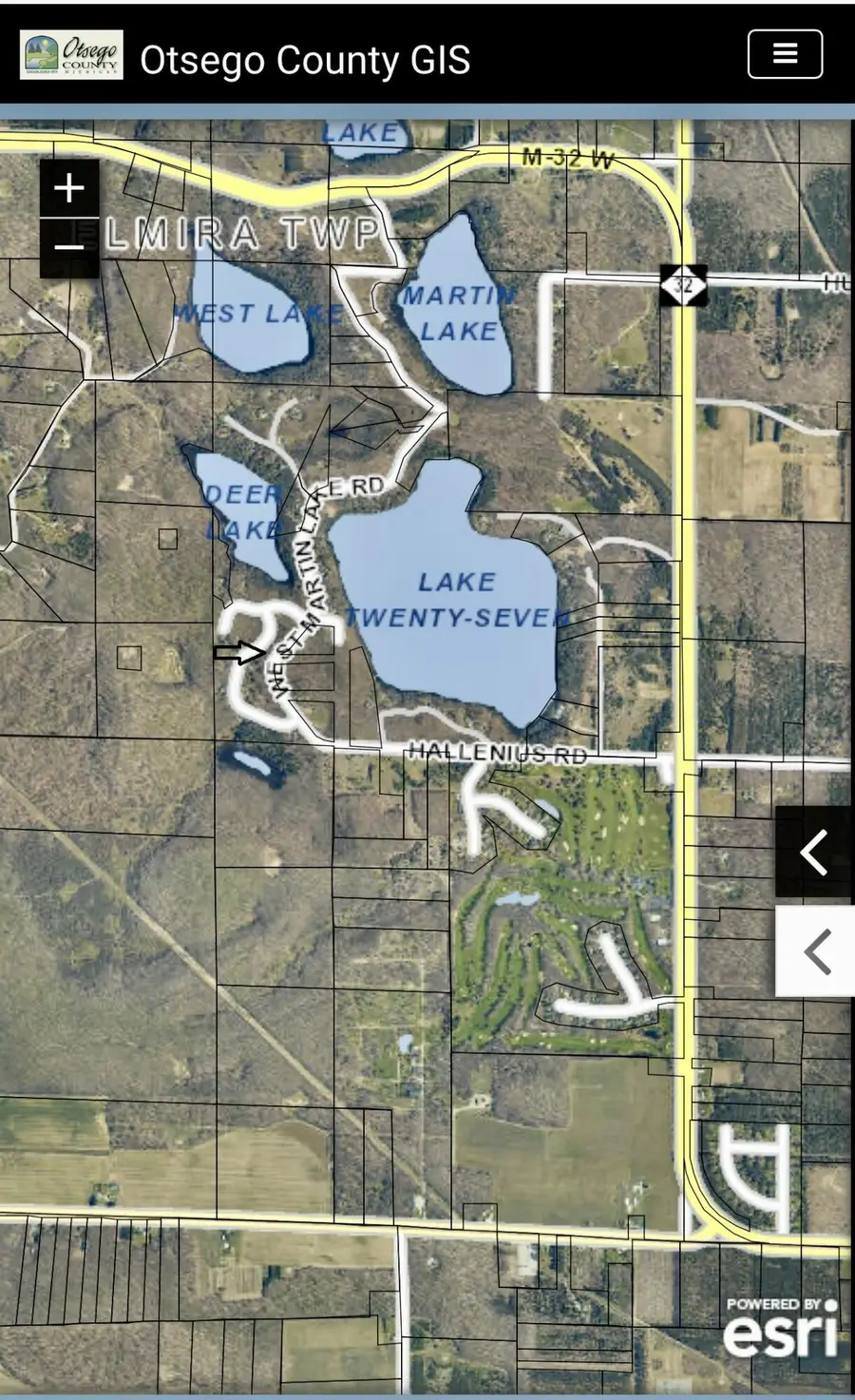The width and height of the screenshot is (855, 1400).
Task: Expand results with the left-pointing chevron
Action: [815, 853]
